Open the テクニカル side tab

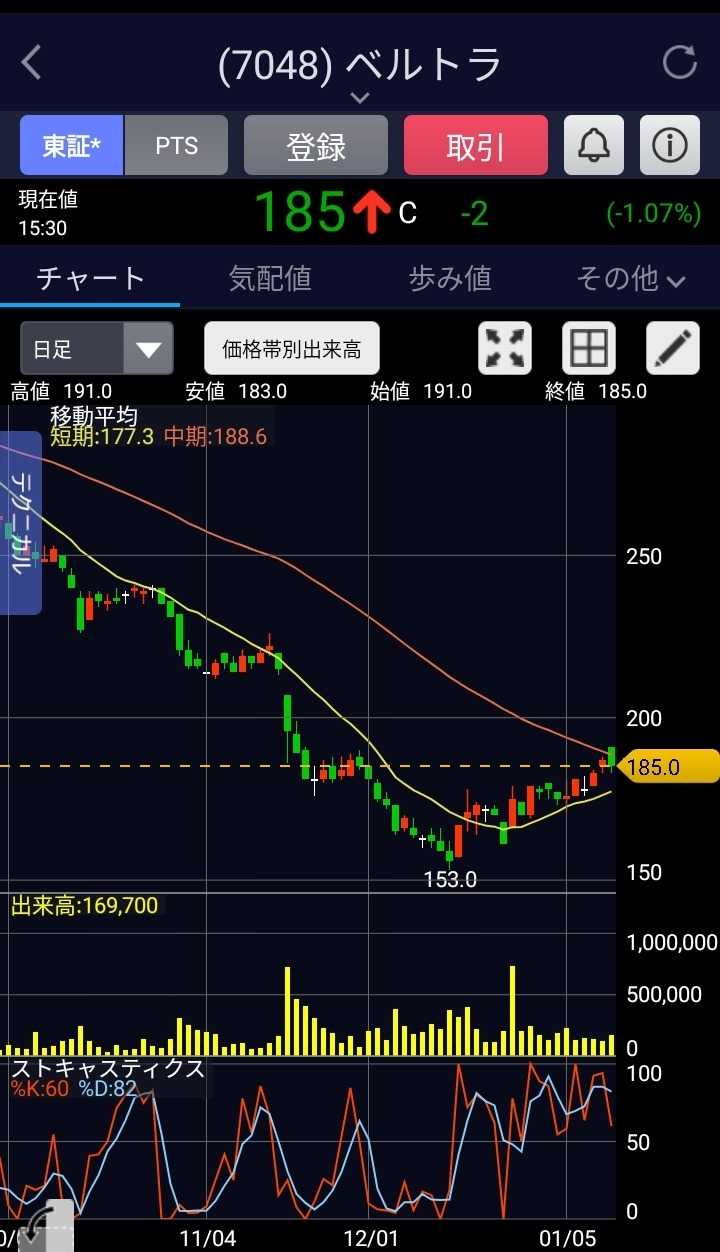pos(19,522)
